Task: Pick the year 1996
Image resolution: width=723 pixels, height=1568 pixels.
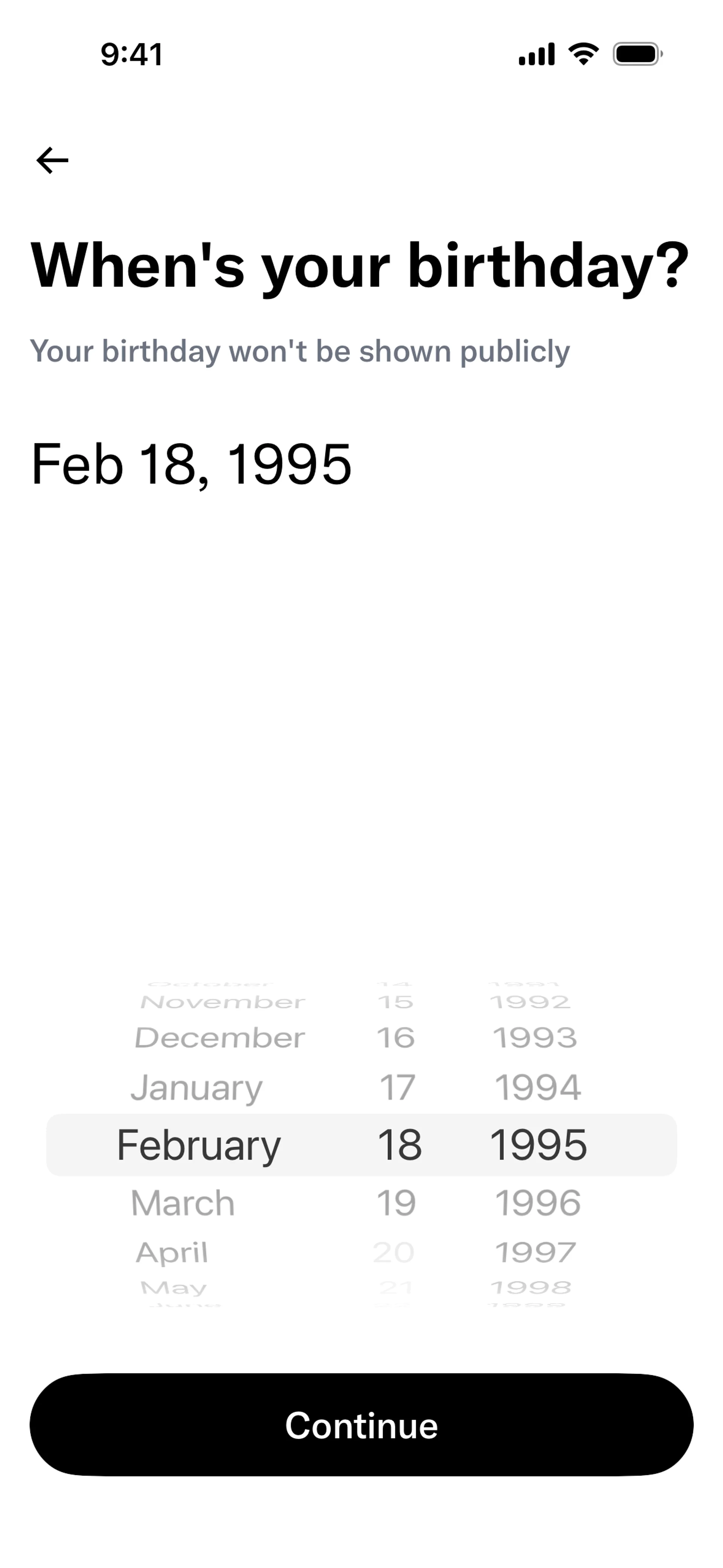Action: point(538,1203)
